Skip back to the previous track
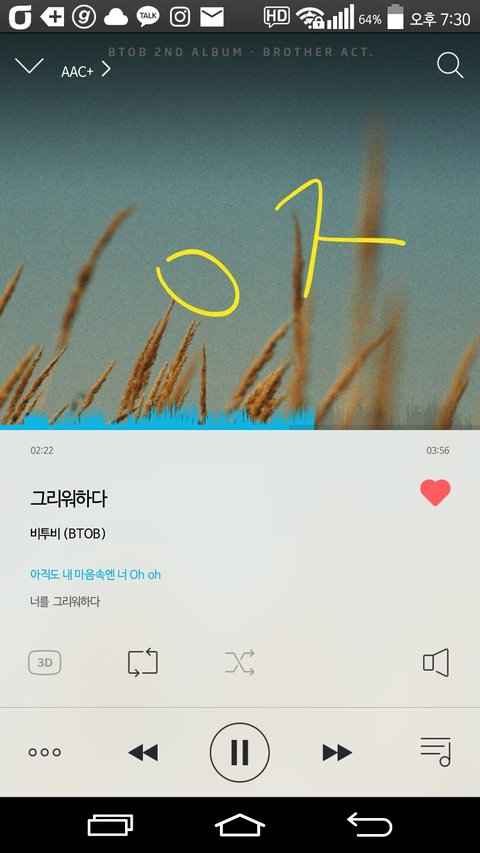Image resolution: width=480 pixels, height=853 pixels. click(143, 752)
